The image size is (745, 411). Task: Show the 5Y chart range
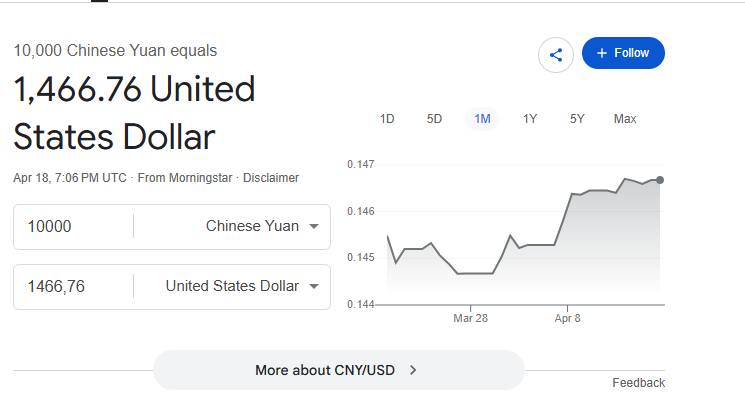tap(577, 119)
